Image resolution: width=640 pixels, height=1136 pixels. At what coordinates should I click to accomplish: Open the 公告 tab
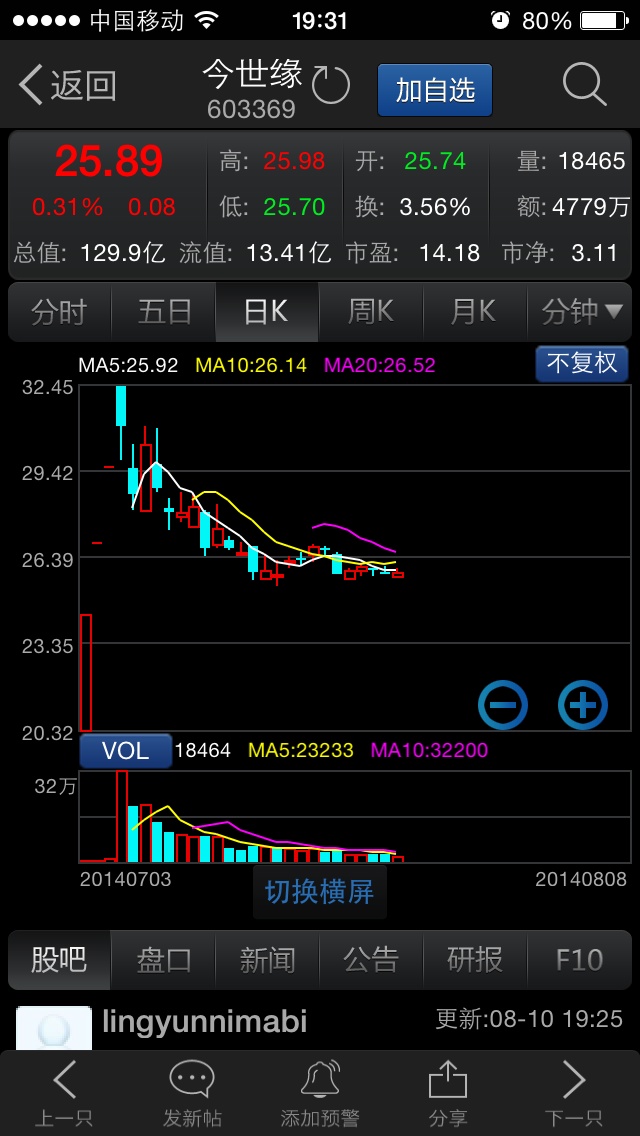[371, 960]
